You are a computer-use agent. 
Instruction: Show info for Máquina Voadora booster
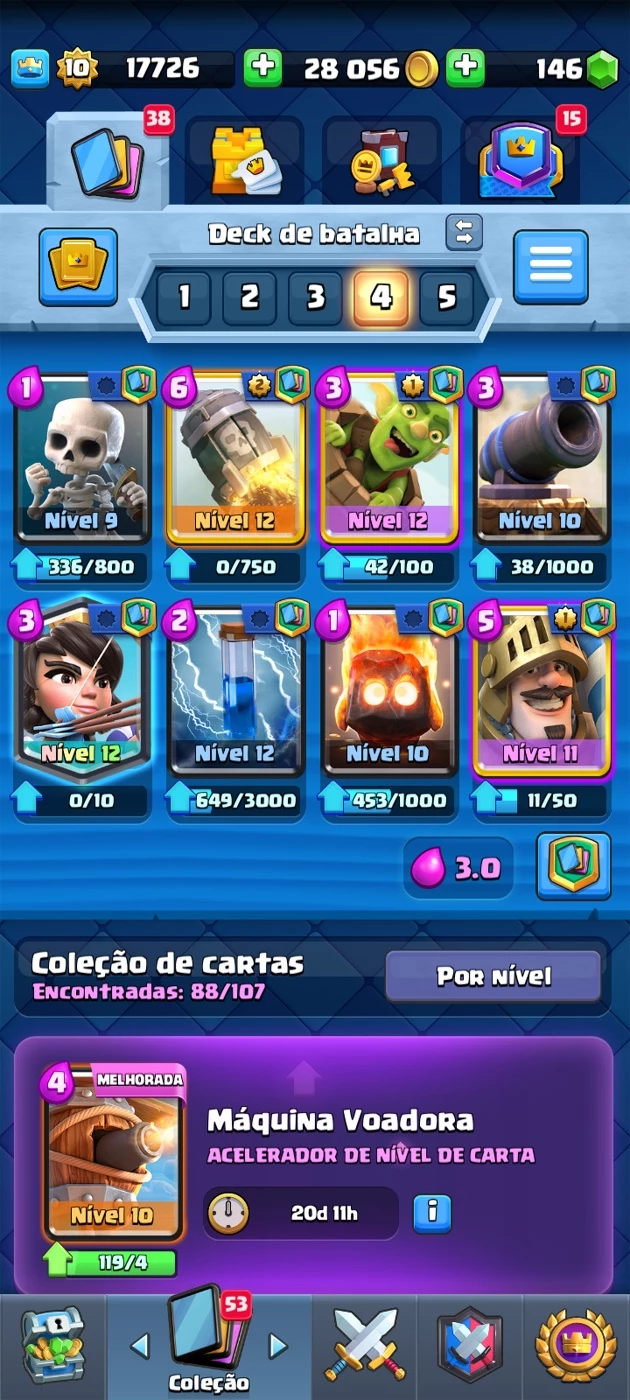(x=432, y=1213)
